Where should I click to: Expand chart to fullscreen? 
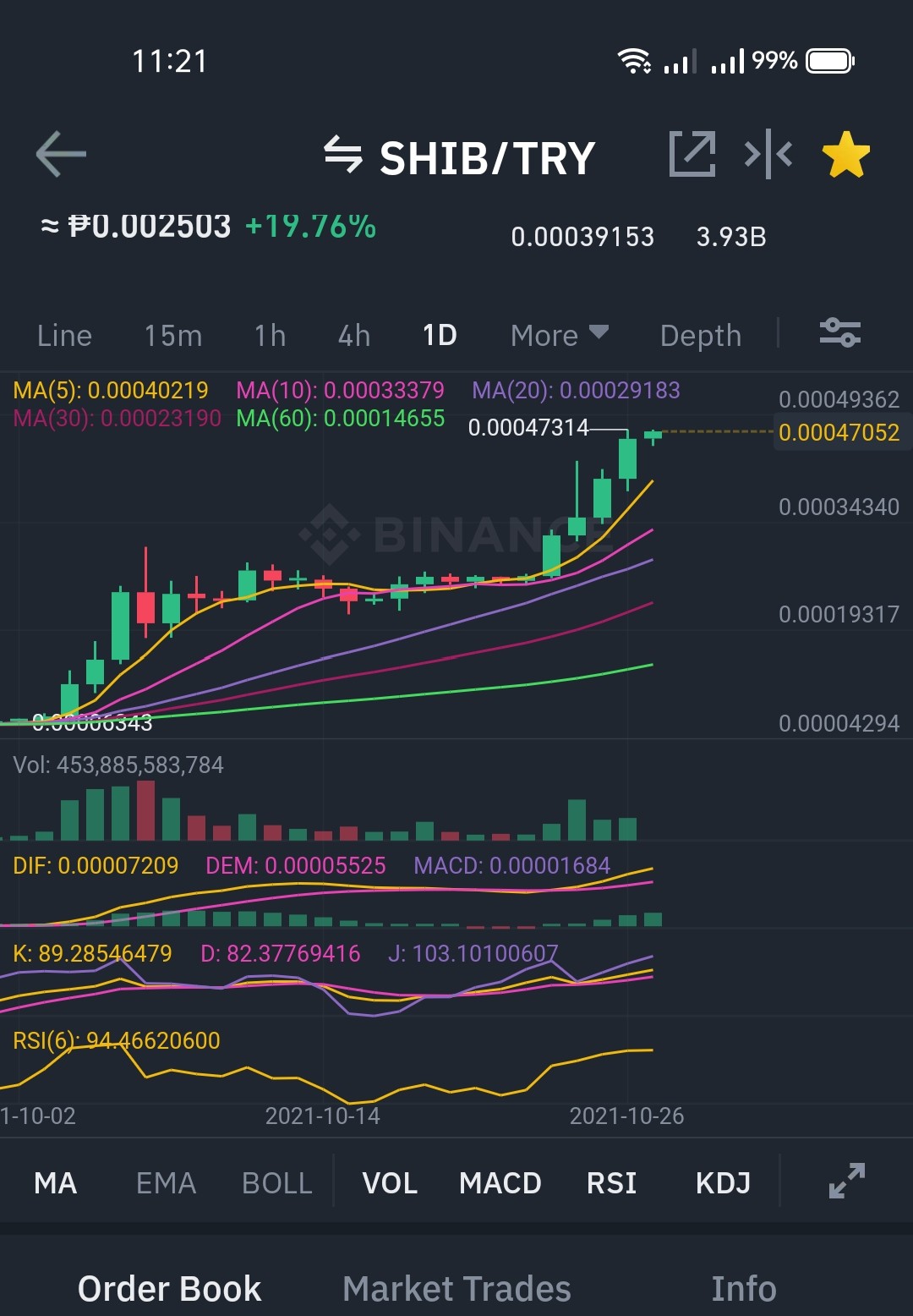click(x=847, y=1181)
